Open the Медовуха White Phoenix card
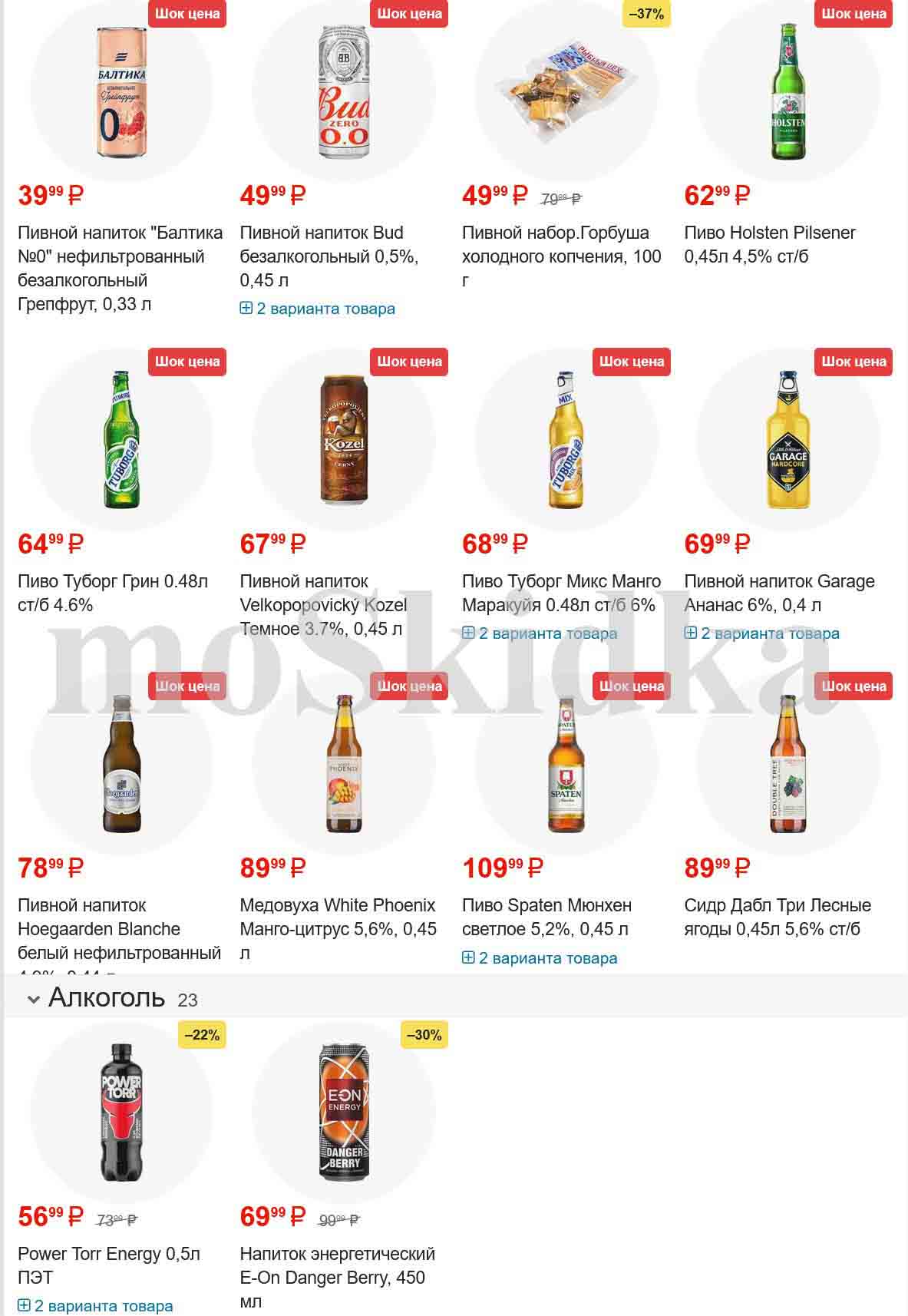 tap(338, 917)
